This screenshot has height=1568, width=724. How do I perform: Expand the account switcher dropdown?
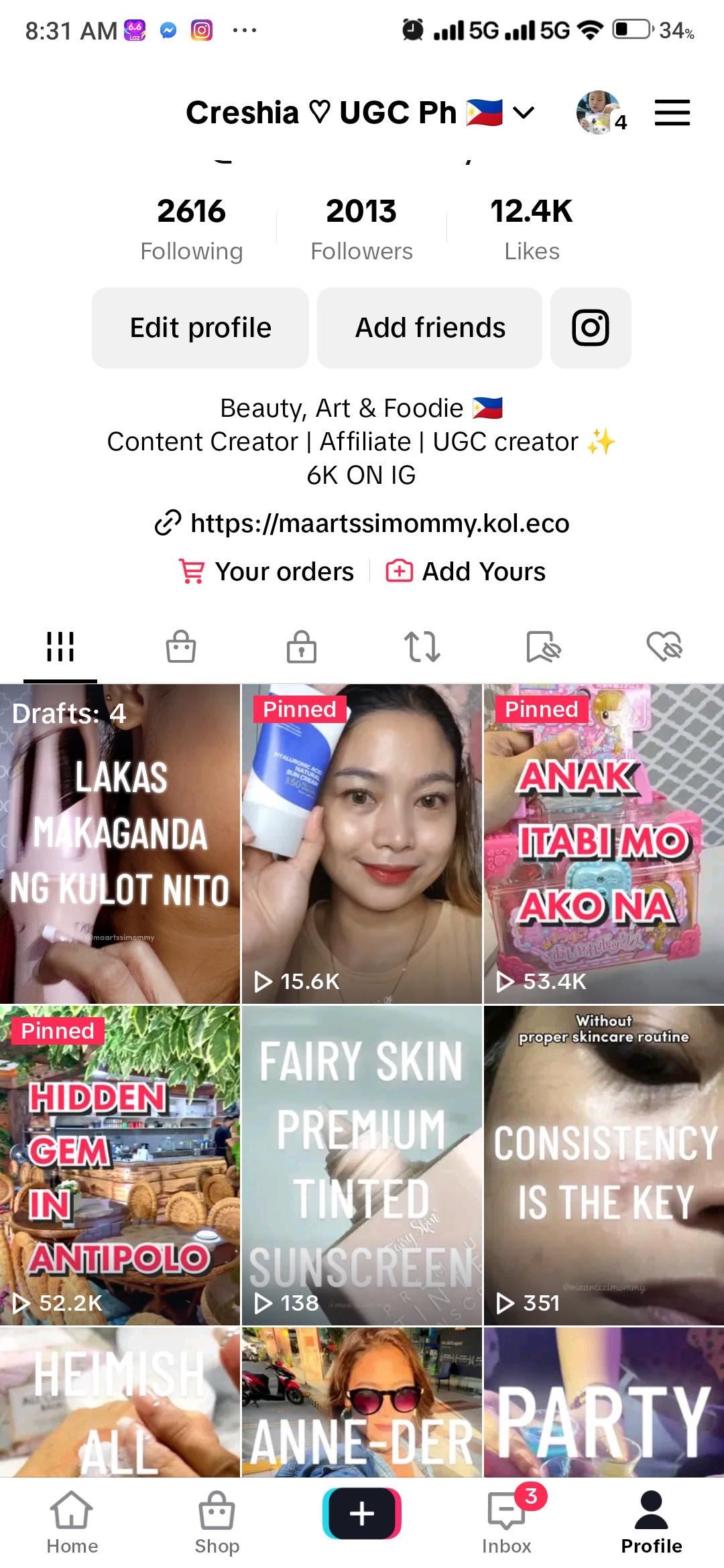(523, 113)
